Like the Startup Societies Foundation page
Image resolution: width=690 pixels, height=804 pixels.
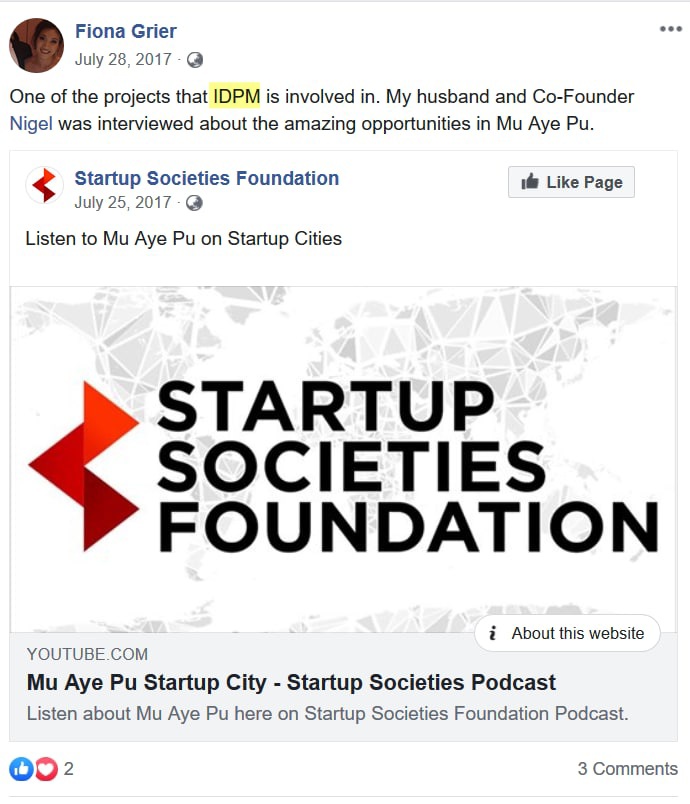(571, 182)
